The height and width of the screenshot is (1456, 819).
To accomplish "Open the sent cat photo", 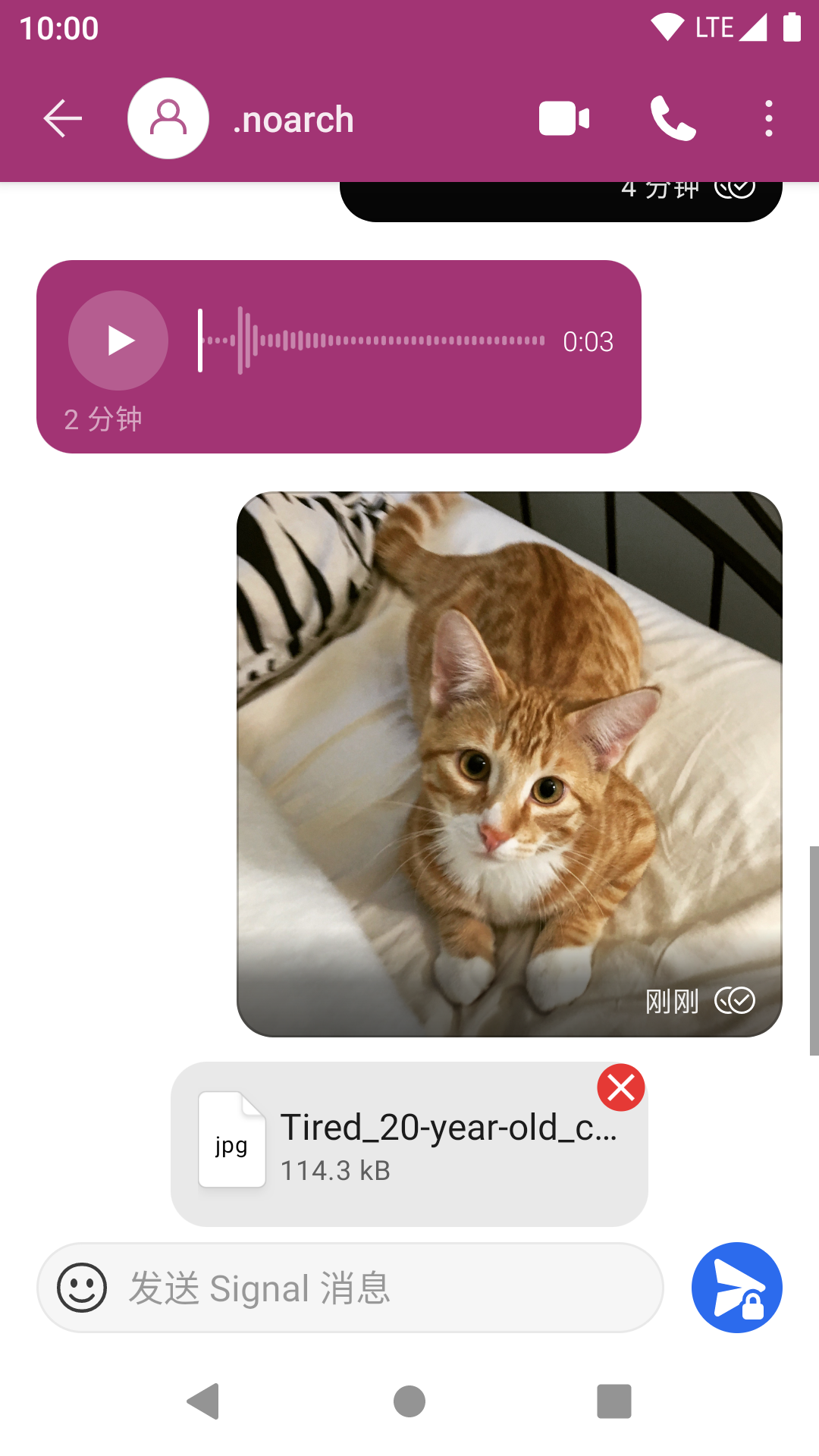I will coord(509,764).
